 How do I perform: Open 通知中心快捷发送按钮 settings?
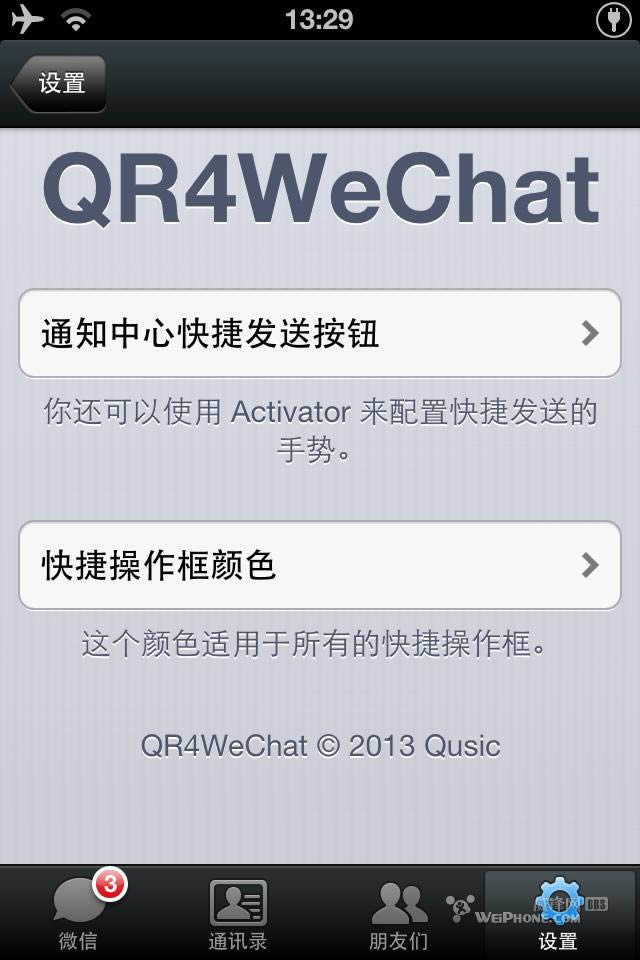click(x=320, y=333)
